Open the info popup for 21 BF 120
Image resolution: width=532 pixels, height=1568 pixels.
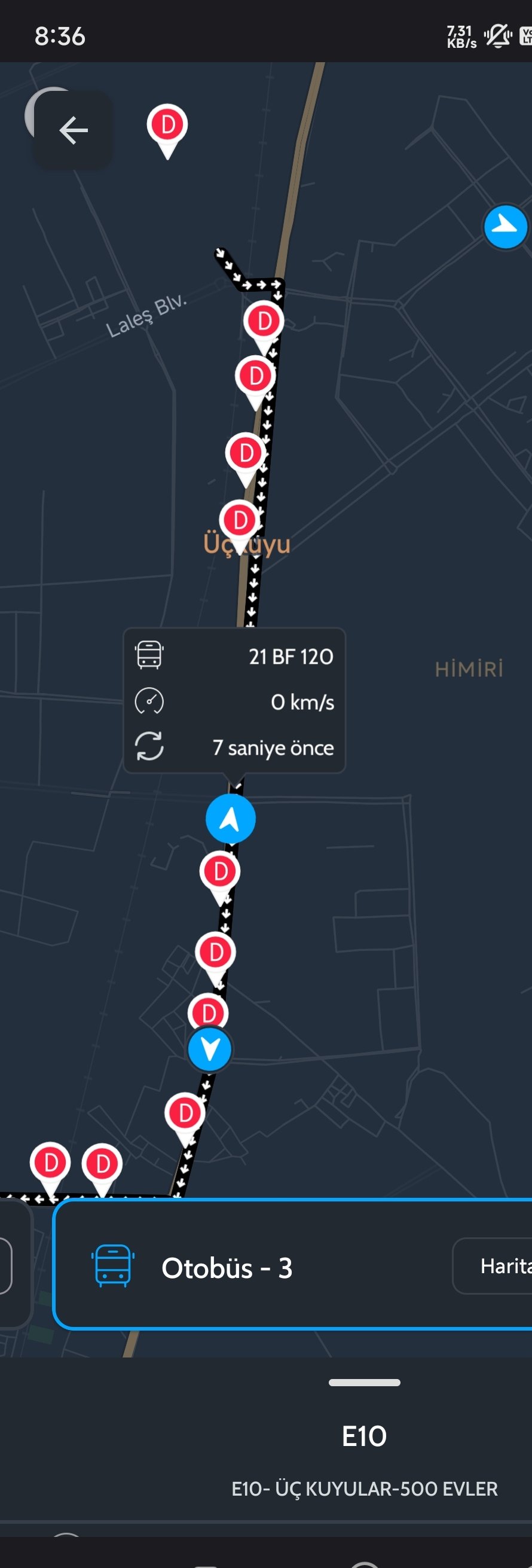(x=234, y=701)
